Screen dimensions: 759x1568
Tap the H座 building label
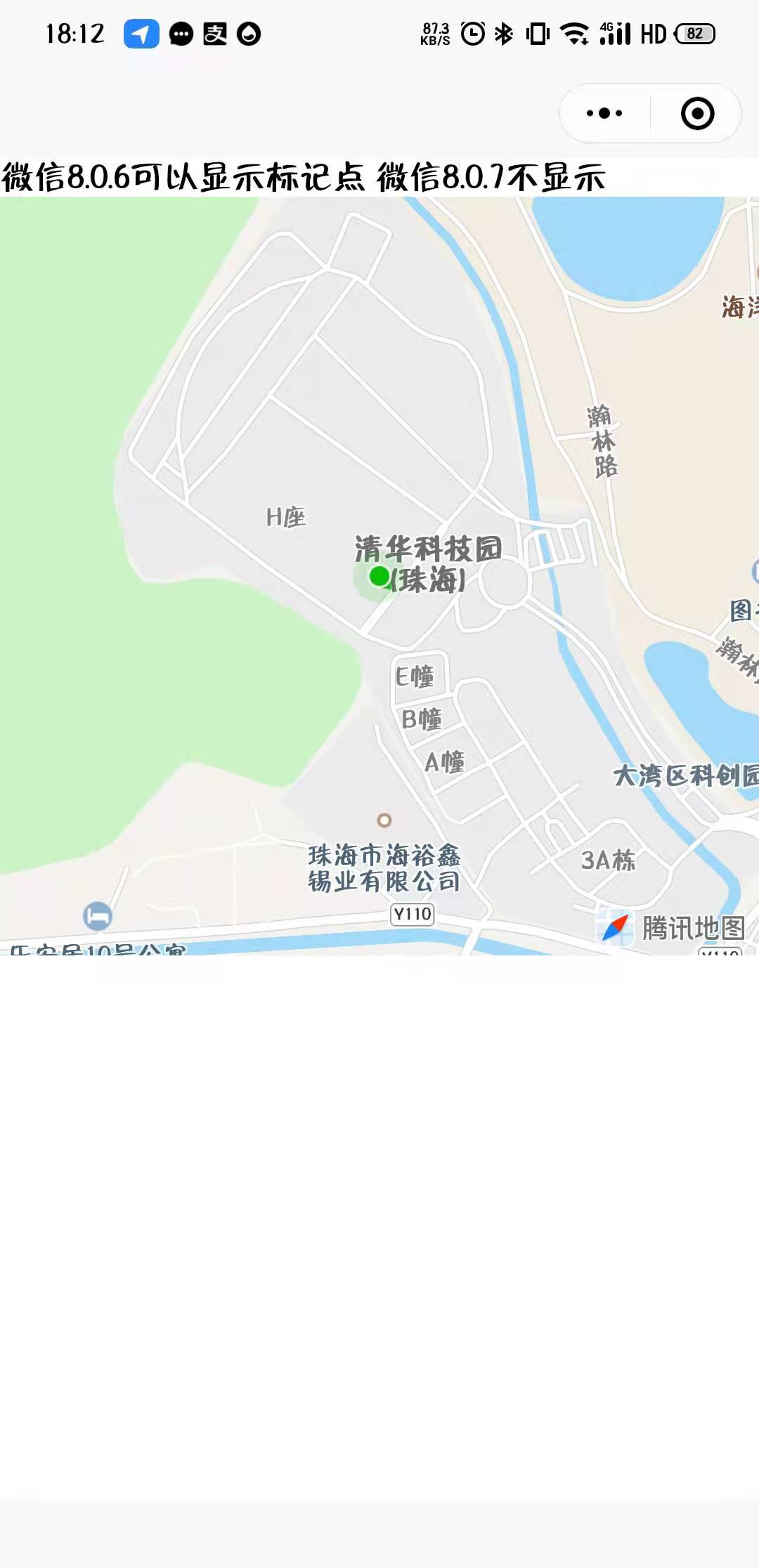[x=285, y=516]
